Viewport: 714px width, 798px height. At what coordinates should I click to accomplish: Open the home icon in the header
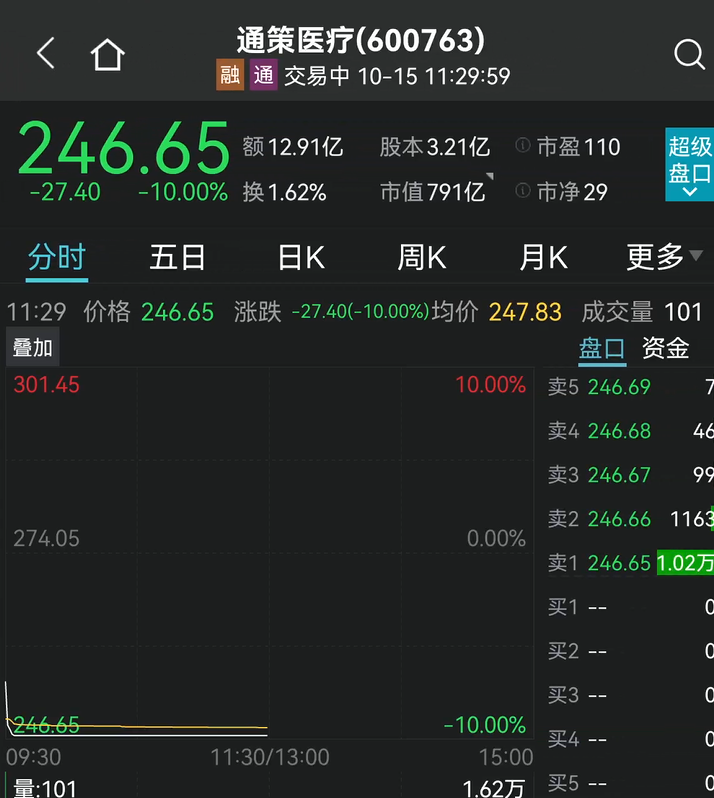tap(107, 55)
